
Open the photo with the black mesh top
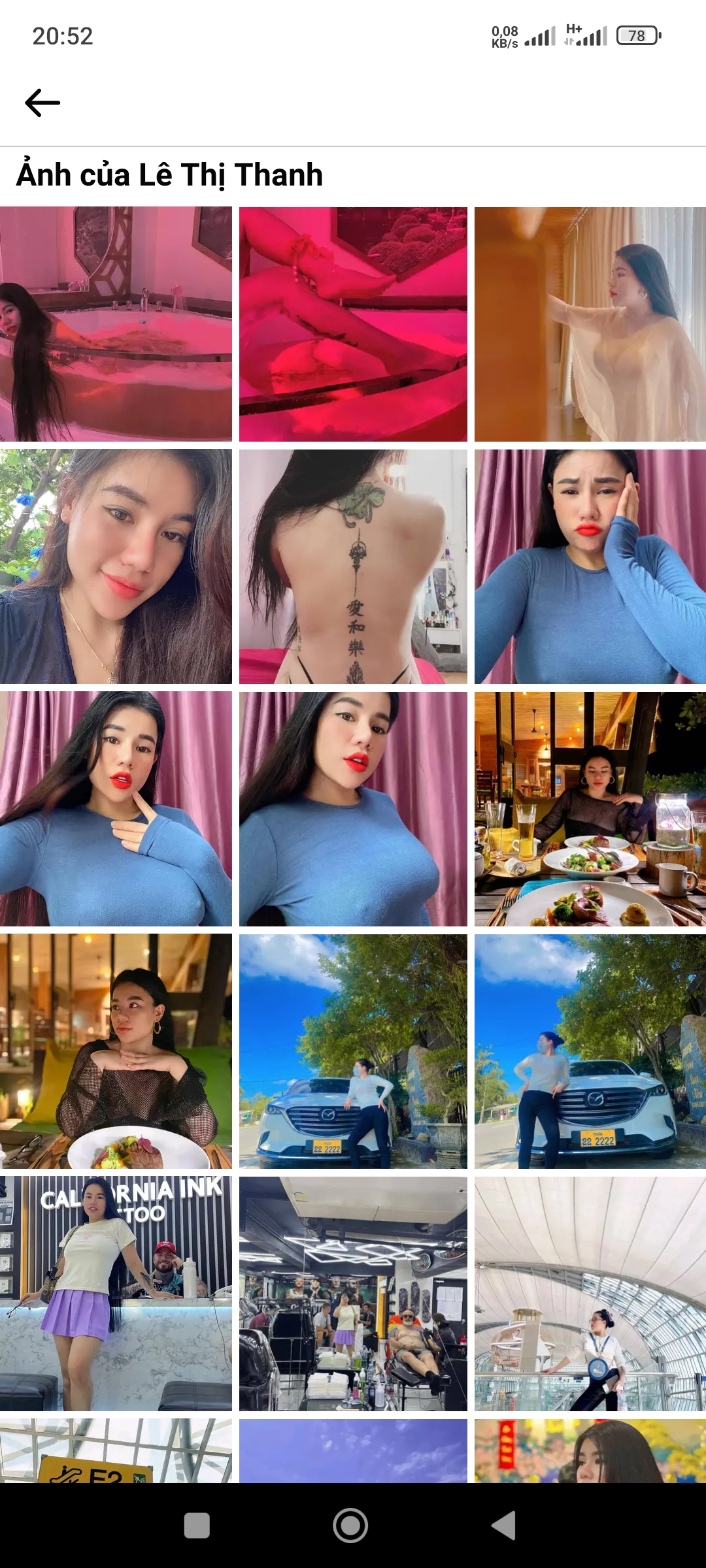coord(116,1051)
